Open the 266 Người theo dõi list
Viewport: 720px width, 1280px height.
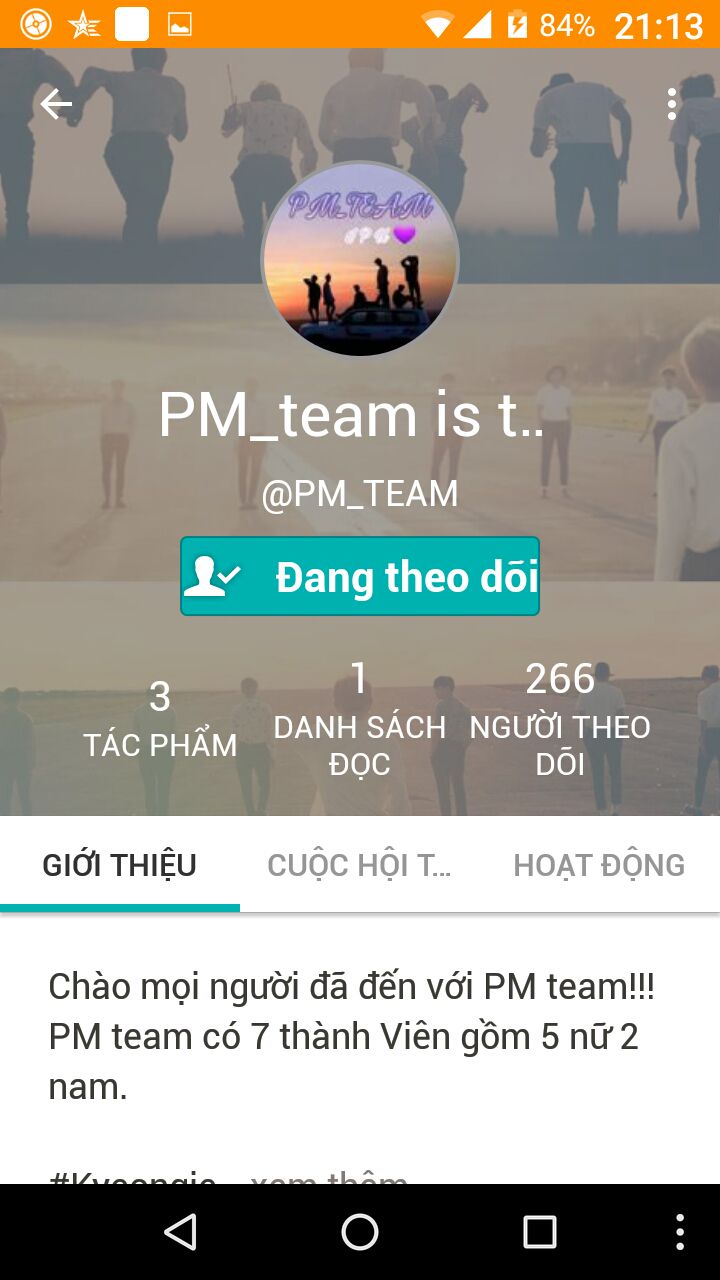[560, 720]
